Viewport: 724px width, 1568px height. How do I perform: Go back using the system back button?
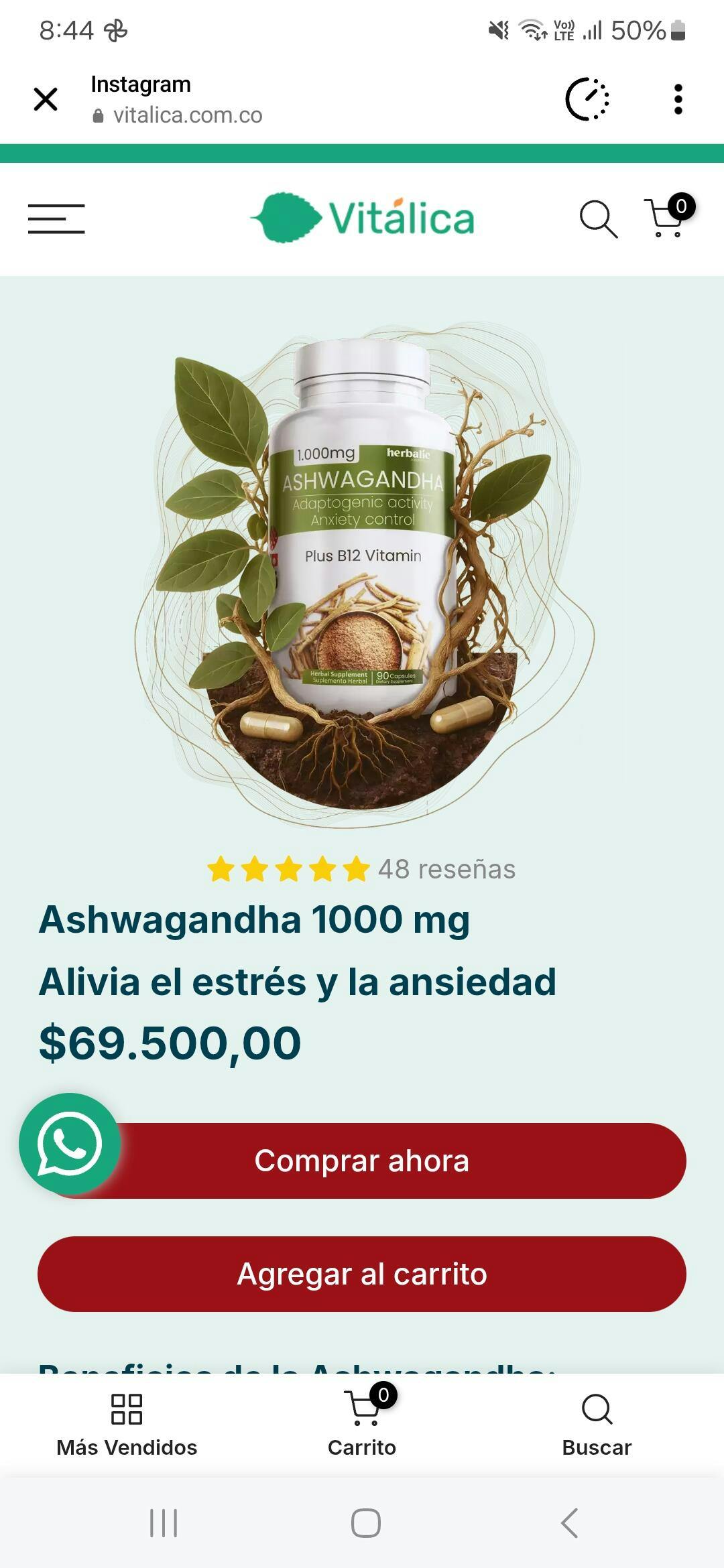(569, 1522)
